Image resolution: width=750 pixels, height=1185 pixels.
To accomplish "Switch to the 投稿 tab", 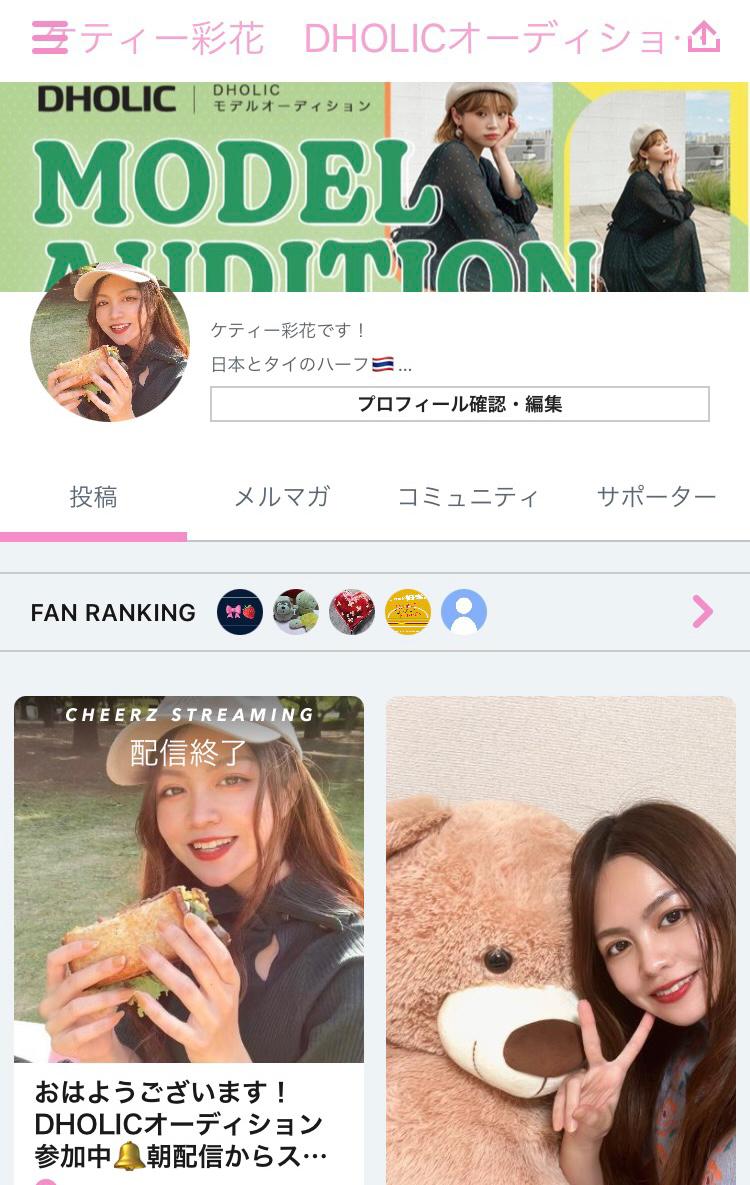I will pyautogui.click(x=93, y=497).
